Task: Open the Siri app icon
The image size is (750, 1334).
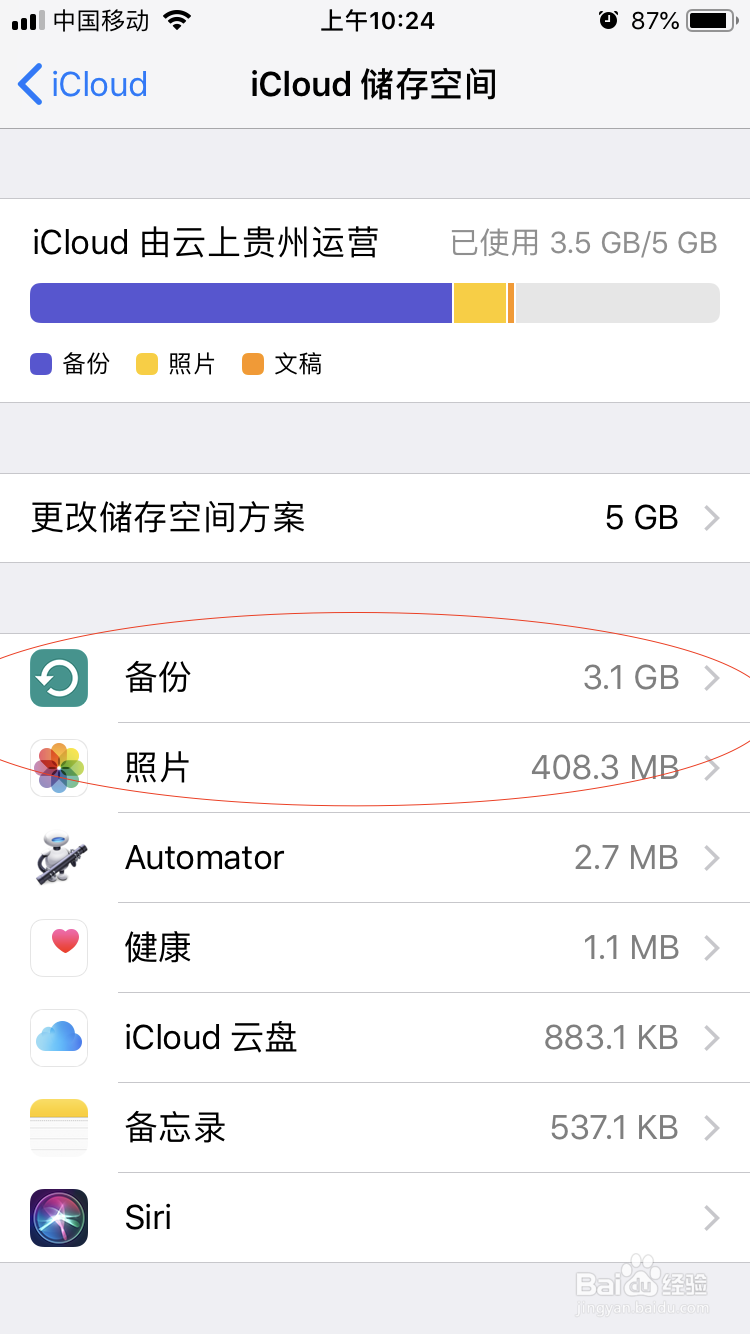Action: click(x=58, y=1218)
